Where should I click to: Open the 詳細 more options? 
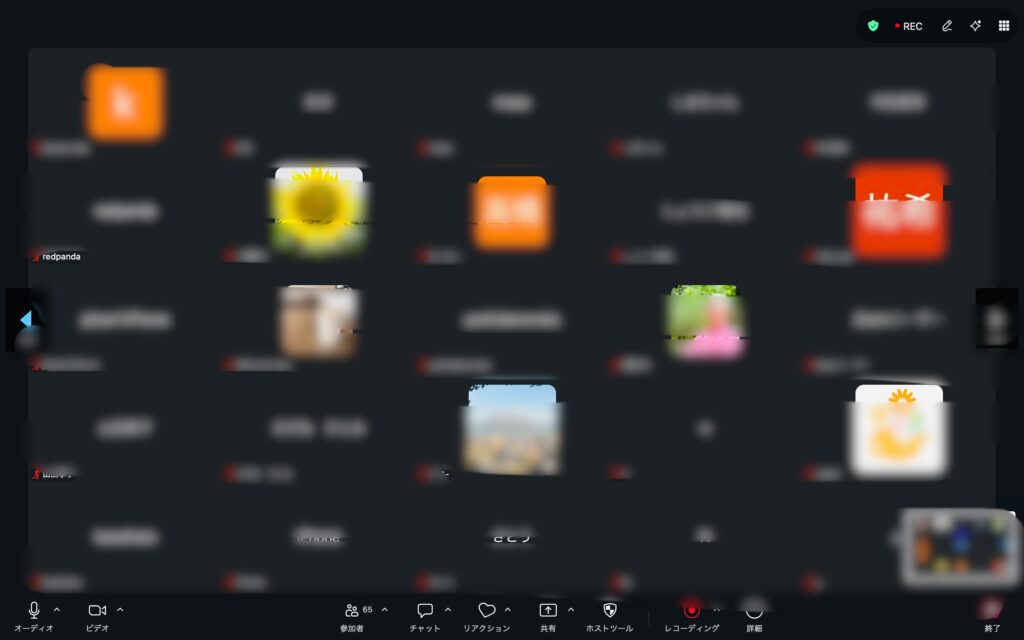754,613
